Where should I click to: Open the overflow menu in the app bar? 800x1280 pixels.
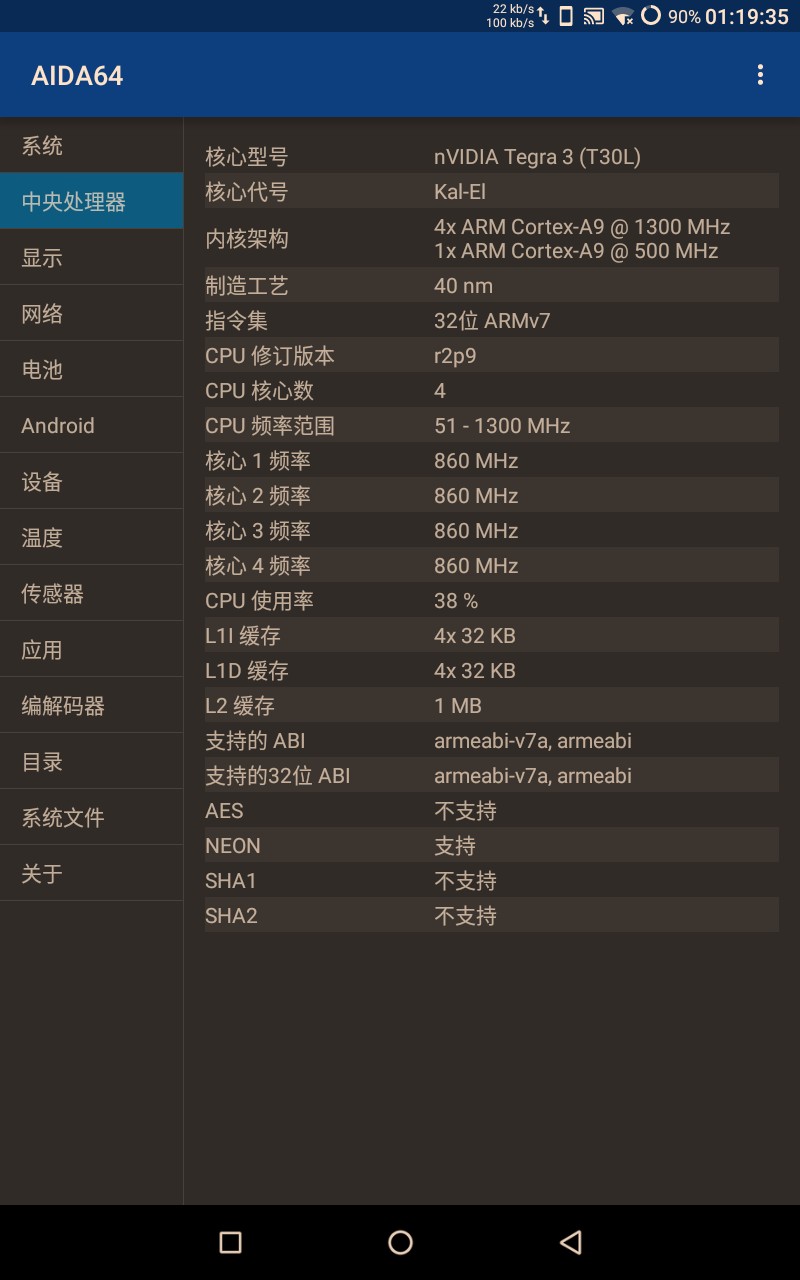coord(760,75)
